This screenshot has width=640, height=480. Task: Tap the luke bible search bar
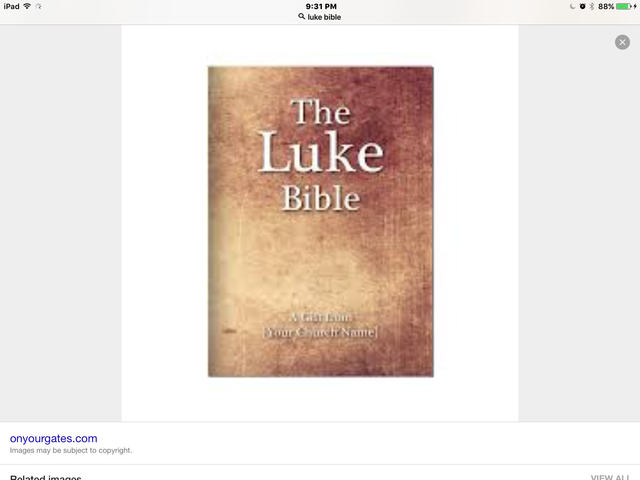320,17
